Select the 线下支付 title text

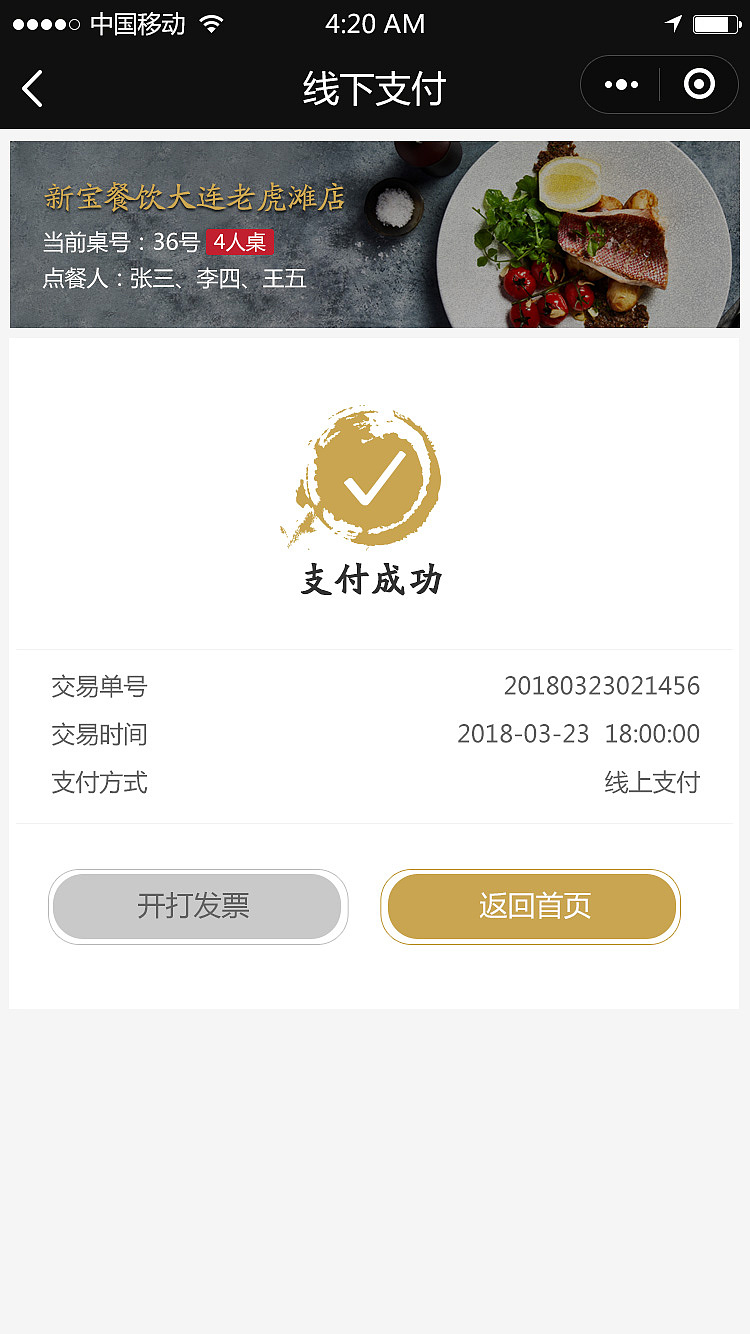375,88
